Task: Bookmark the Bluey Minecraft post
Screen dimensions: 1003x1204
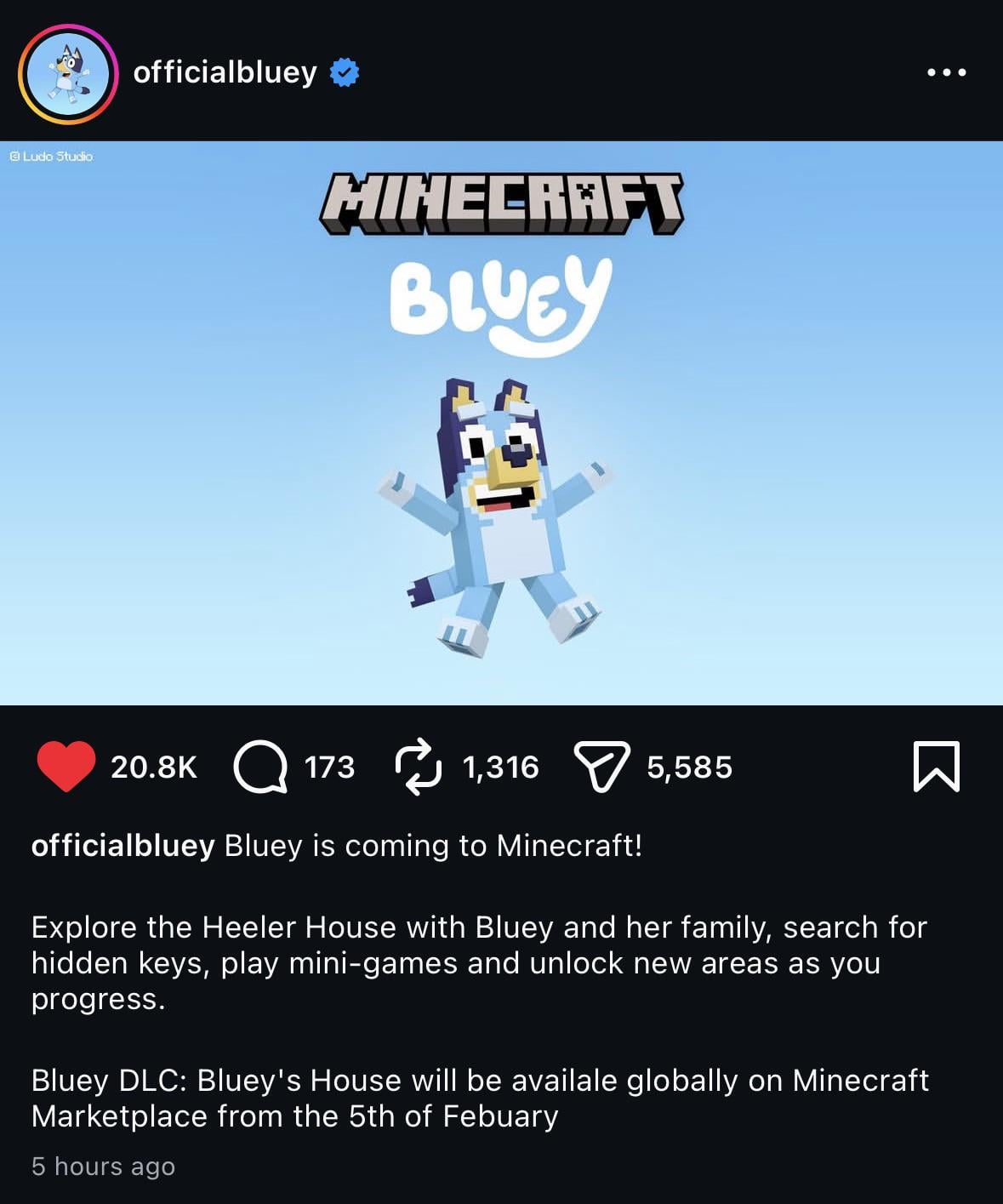Action: click(936, 767)
